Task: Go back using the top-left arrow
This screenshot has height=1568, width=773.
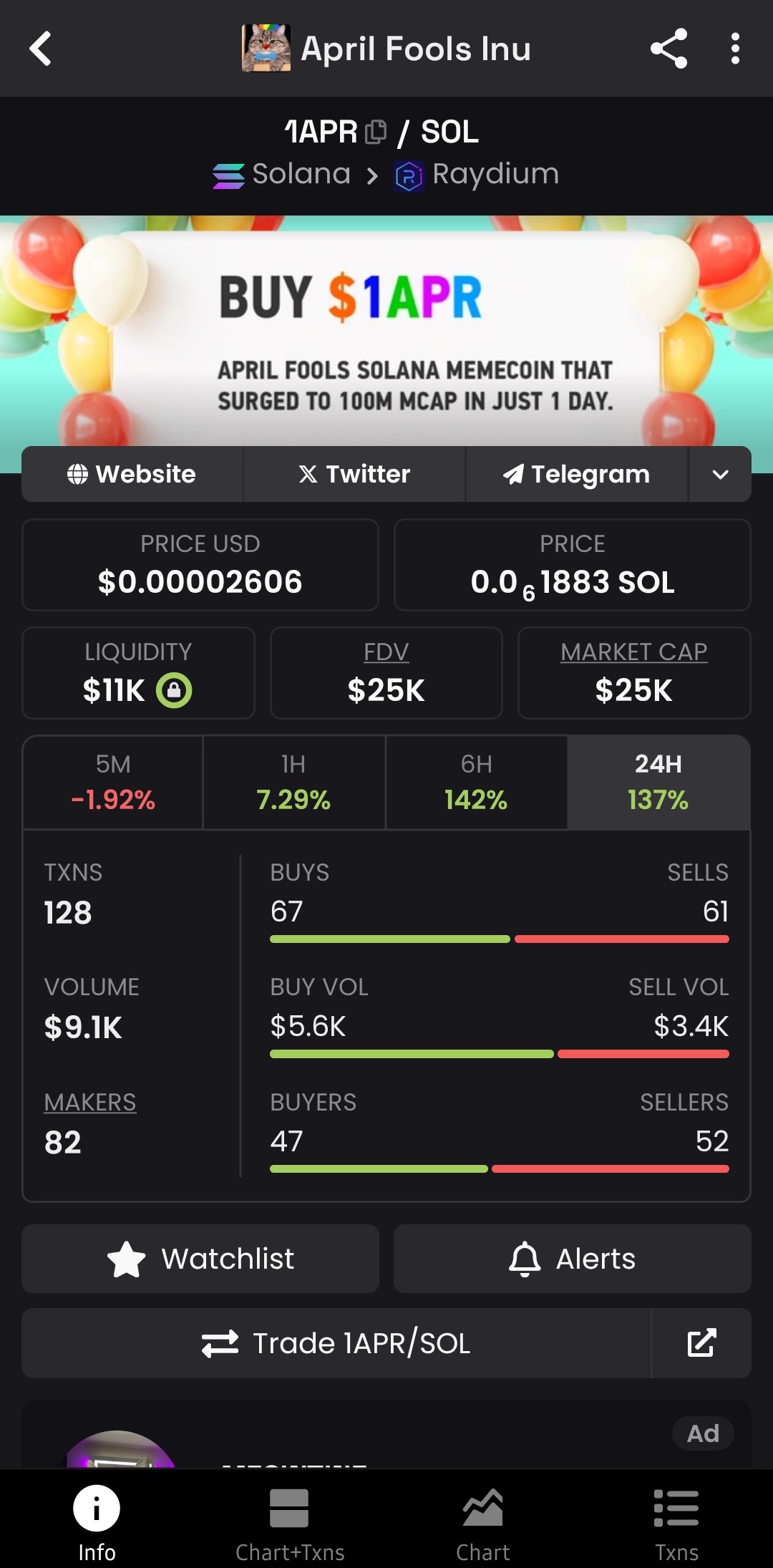Action: pyautogui.click(x=41, y=49)
